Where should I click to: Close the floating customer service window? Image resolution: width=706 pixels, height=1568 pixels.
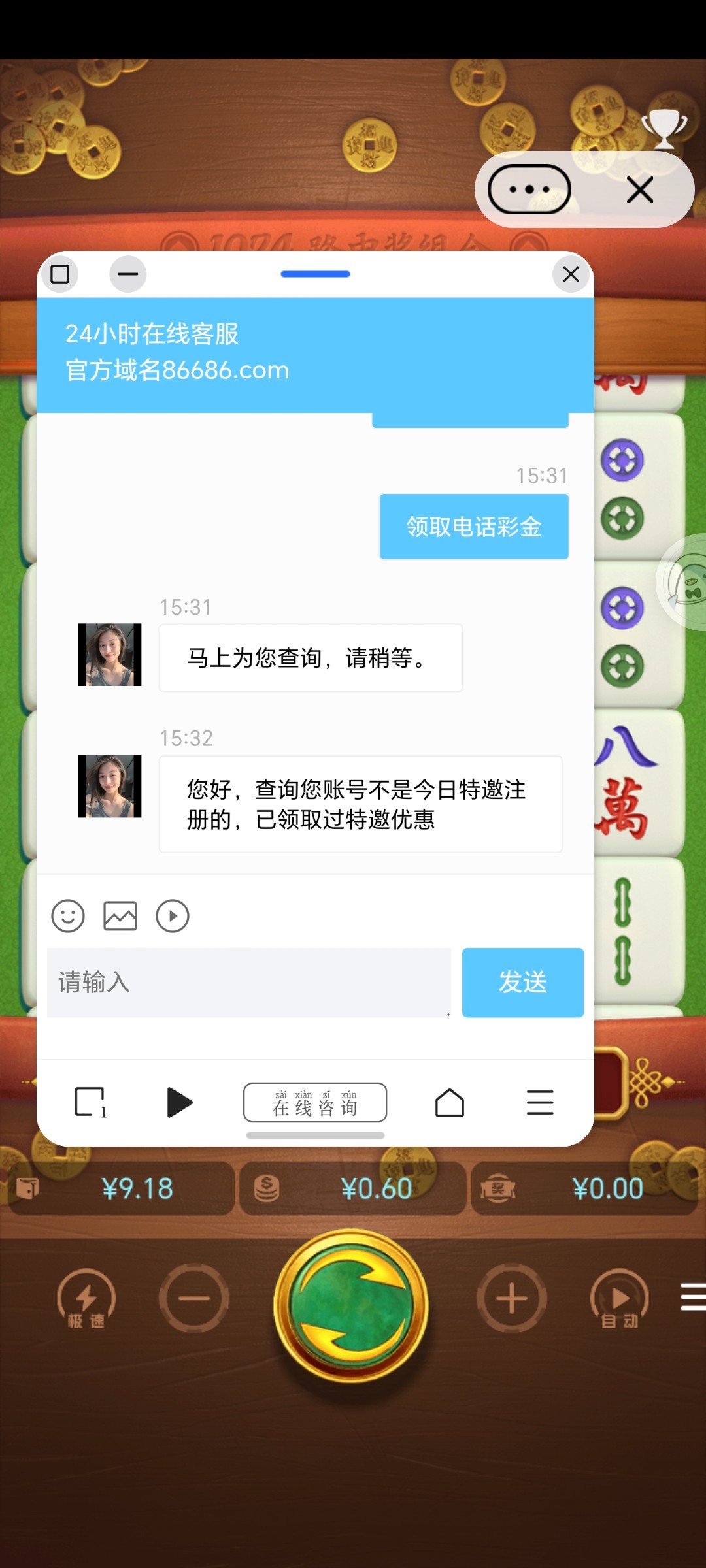(x=571, y=274)
